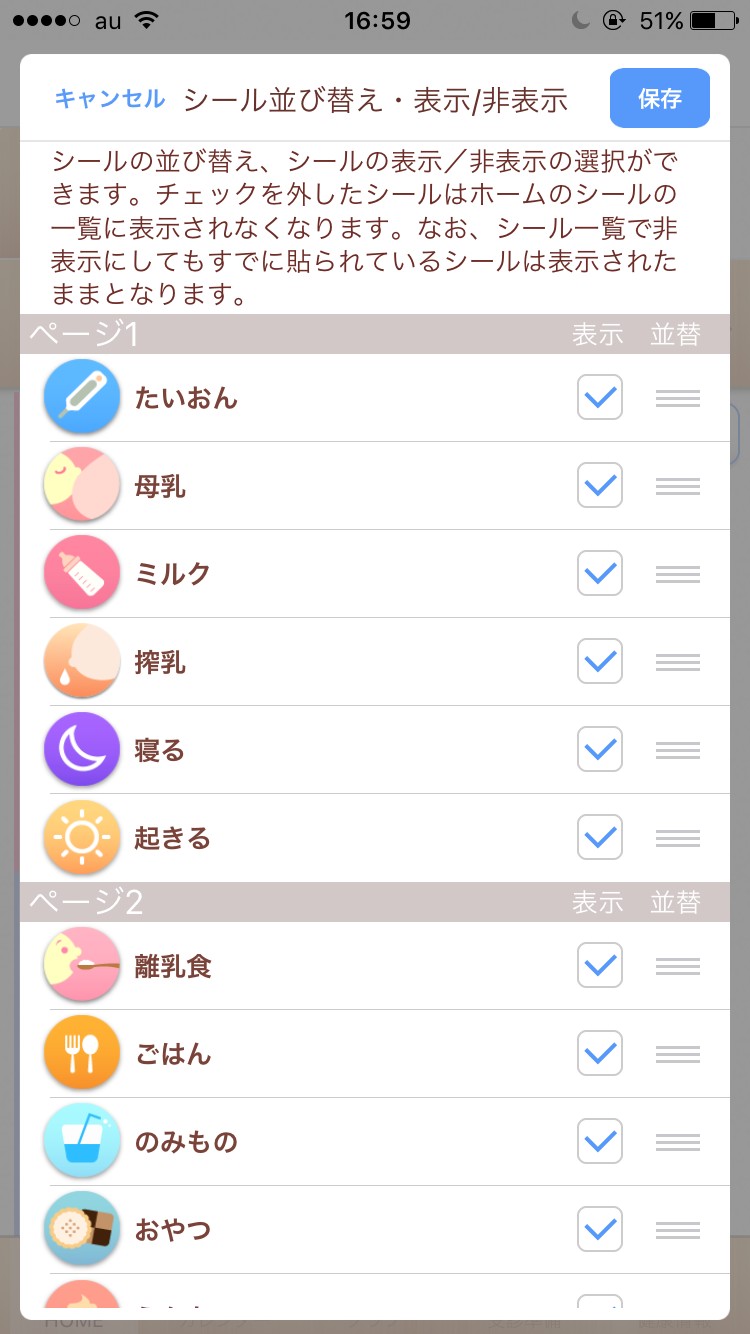Toggle the 母乳 display checkbox

pyautogui.click(x=599, y=486)
